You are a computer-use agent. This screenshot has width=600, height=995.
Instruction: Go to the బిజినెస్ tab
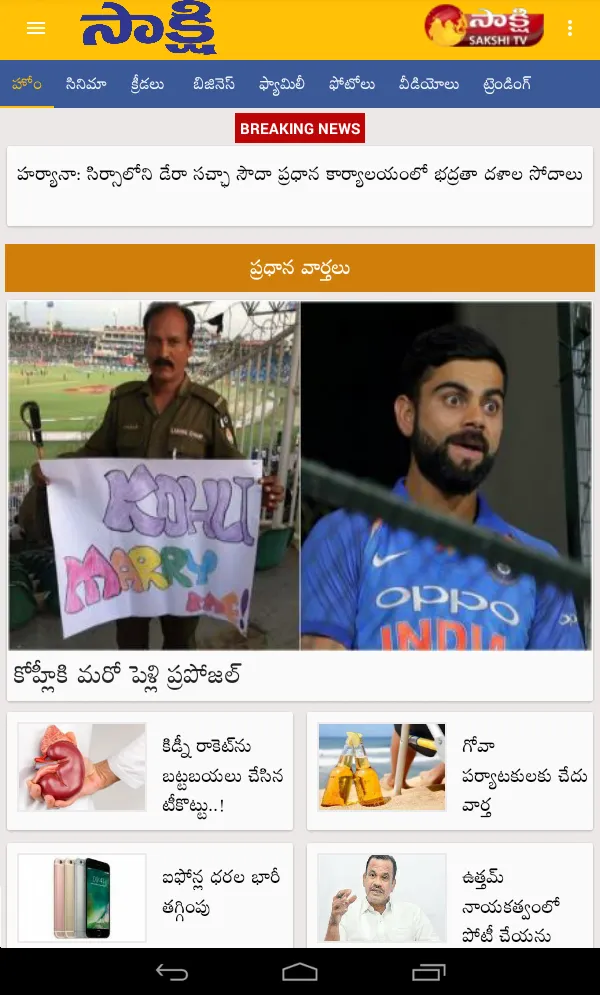pyautogui.click(x=213, y=84)
